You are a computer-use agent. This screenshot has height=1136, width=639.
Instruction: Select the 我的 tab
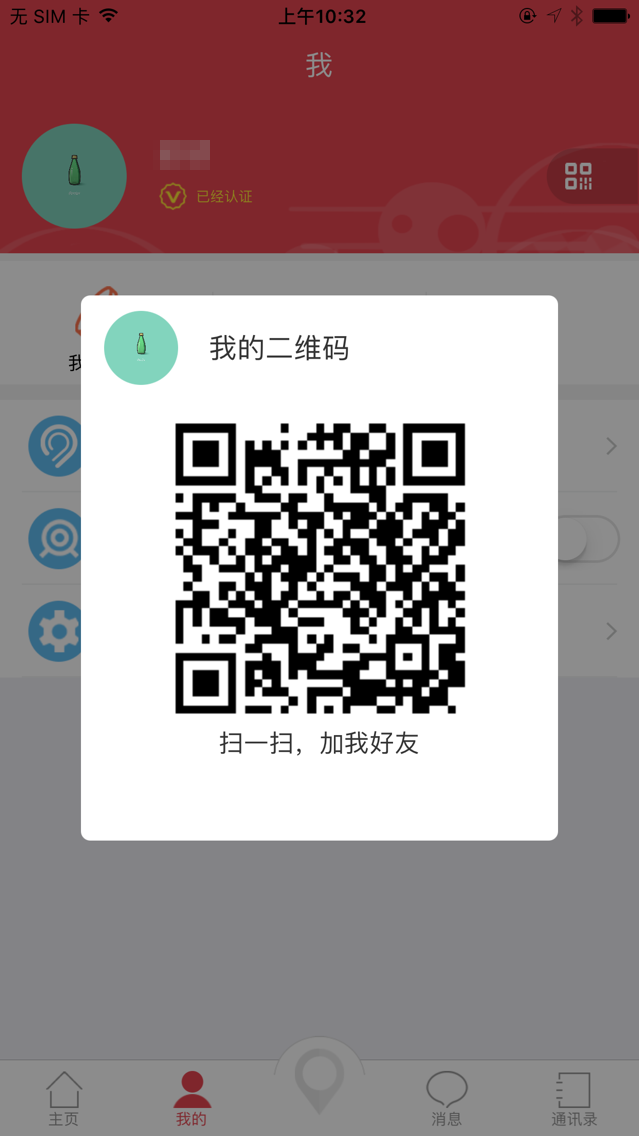coord(192,1098)
